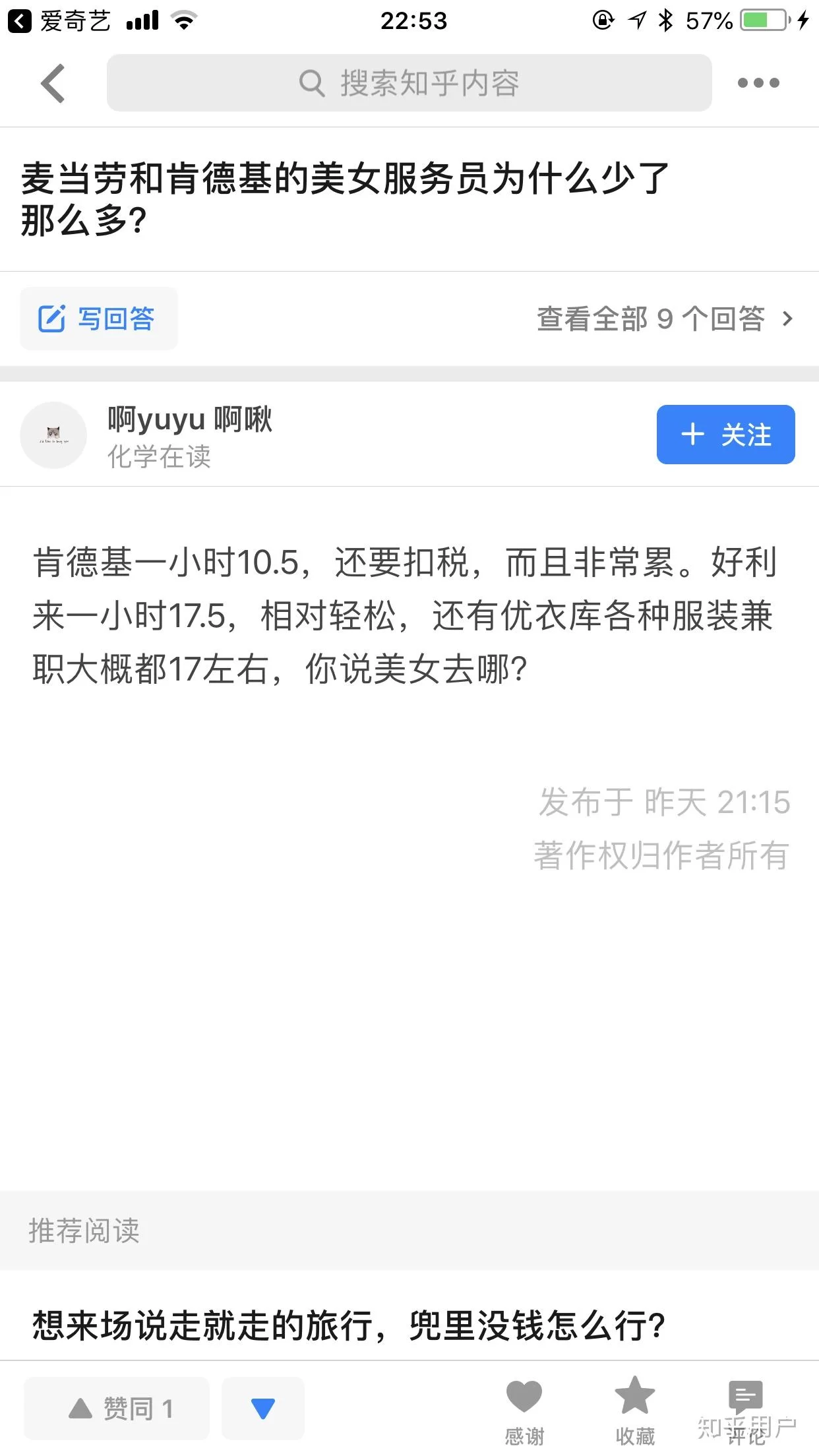The height and width of the screenshot is (1456, 819).
Task: Open the 搜索知乎内容 search box
Action: click(x=409, y=83)
